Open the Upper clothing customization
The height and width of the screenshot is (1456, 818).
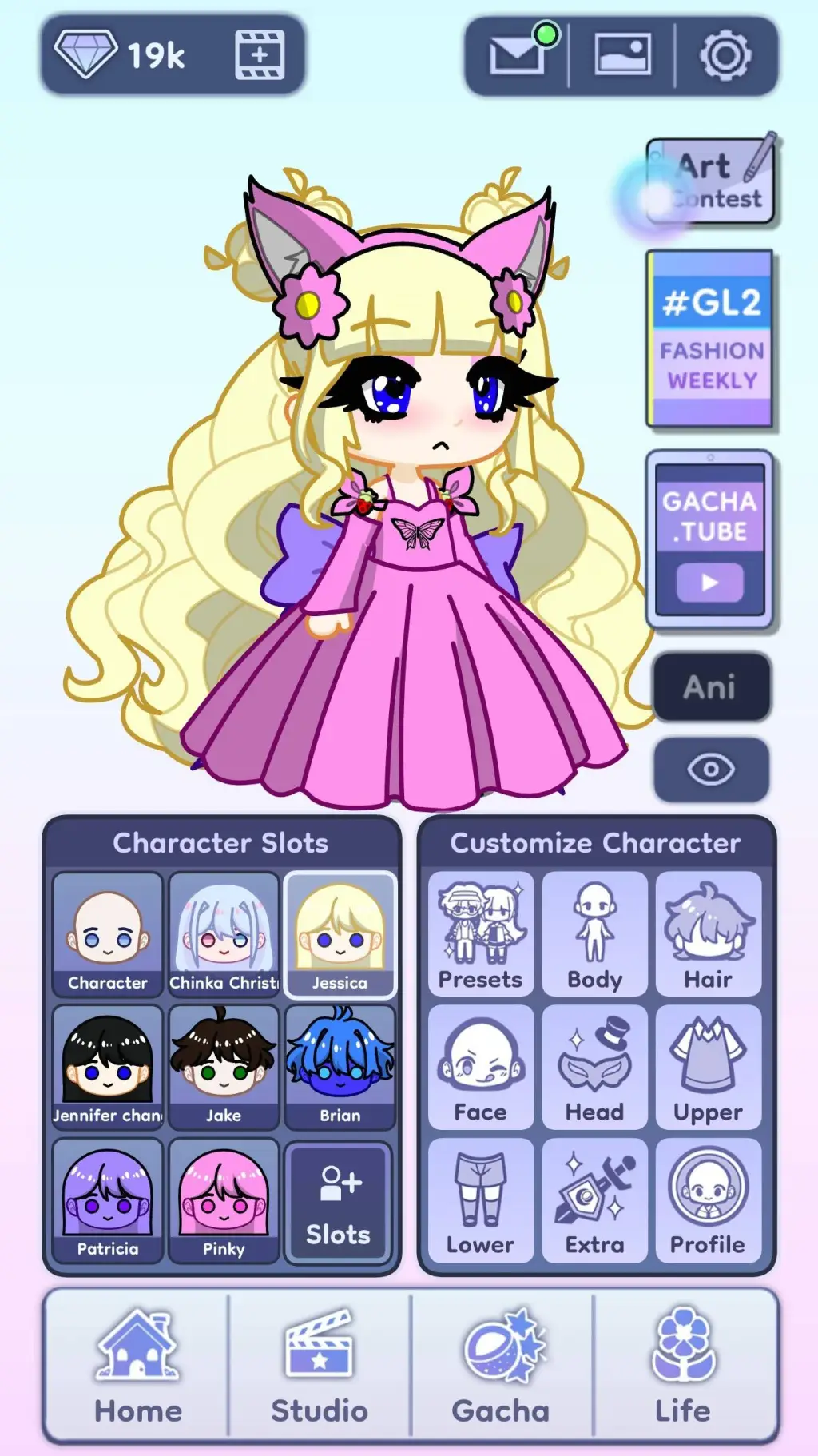pos(709,1065)
